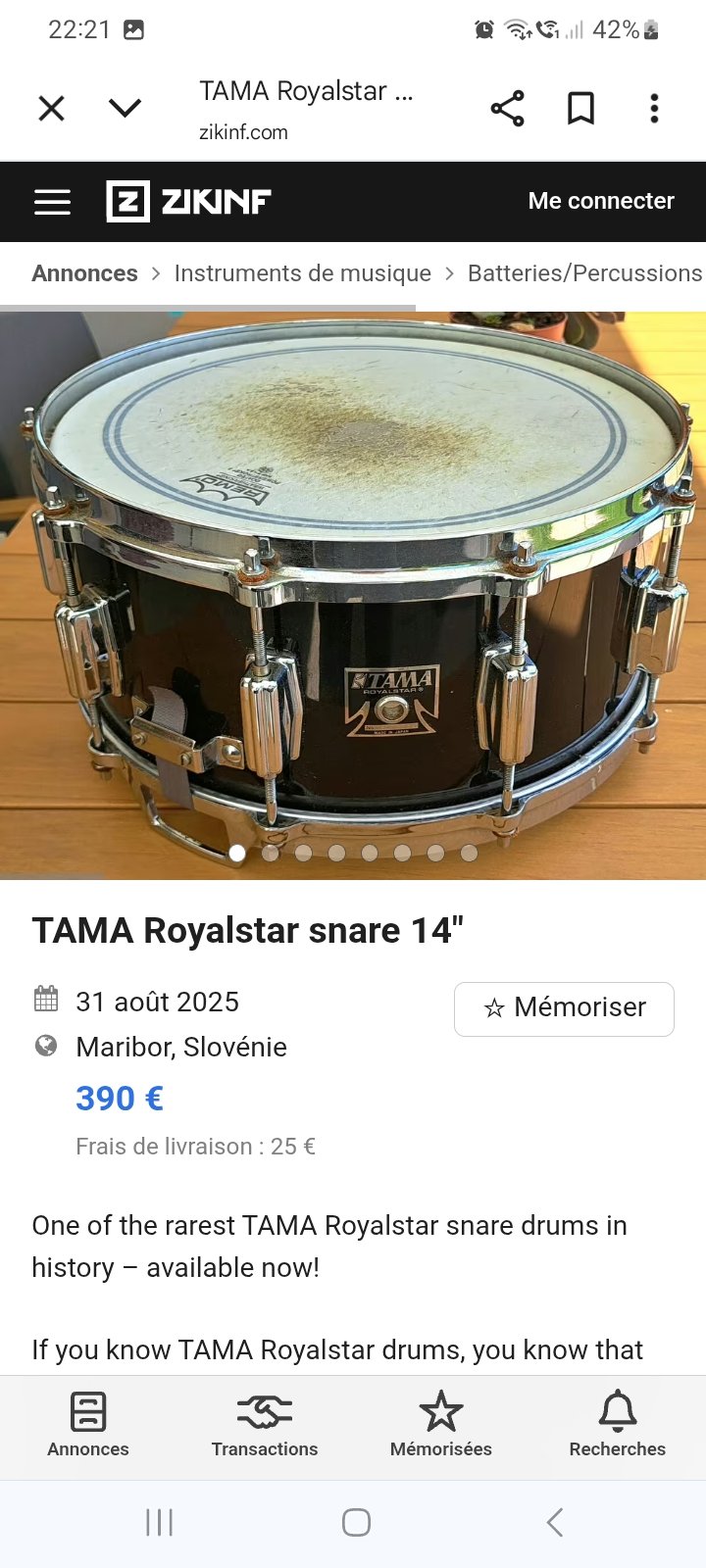Image resolution: width=706 pixels, height=1568 pixels.
Task: Close the browser tab with the X
Action: 51,108
